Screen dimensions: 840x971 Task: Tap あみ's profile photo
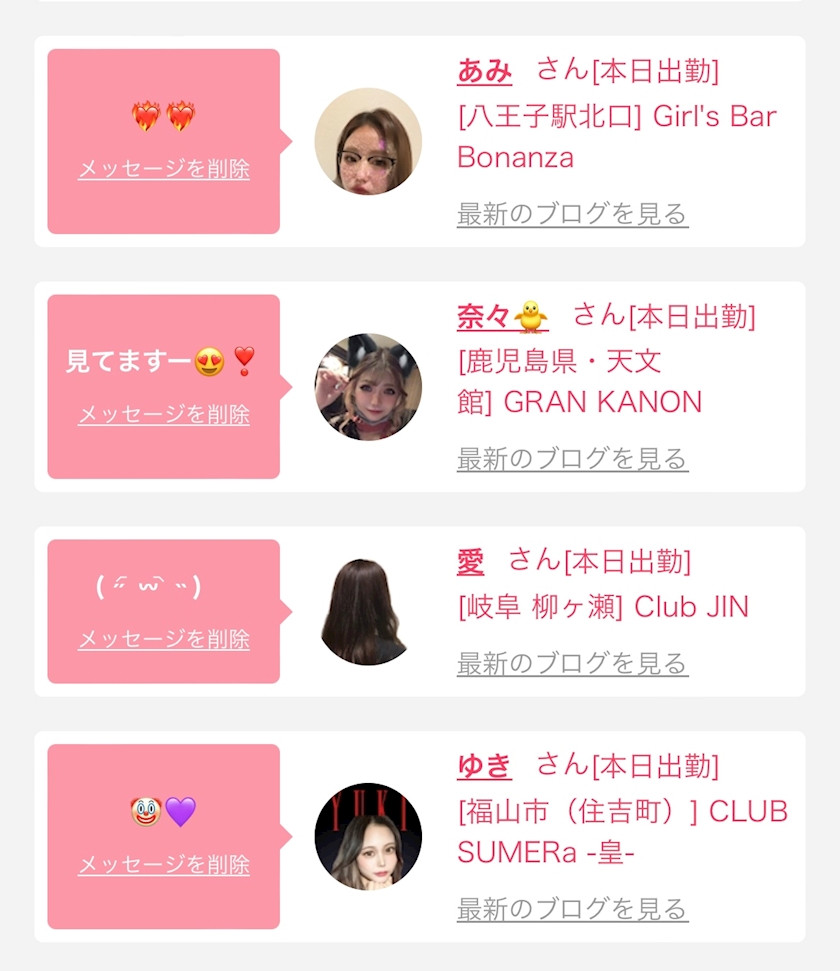pyautogui.click(x=368, y=141)
